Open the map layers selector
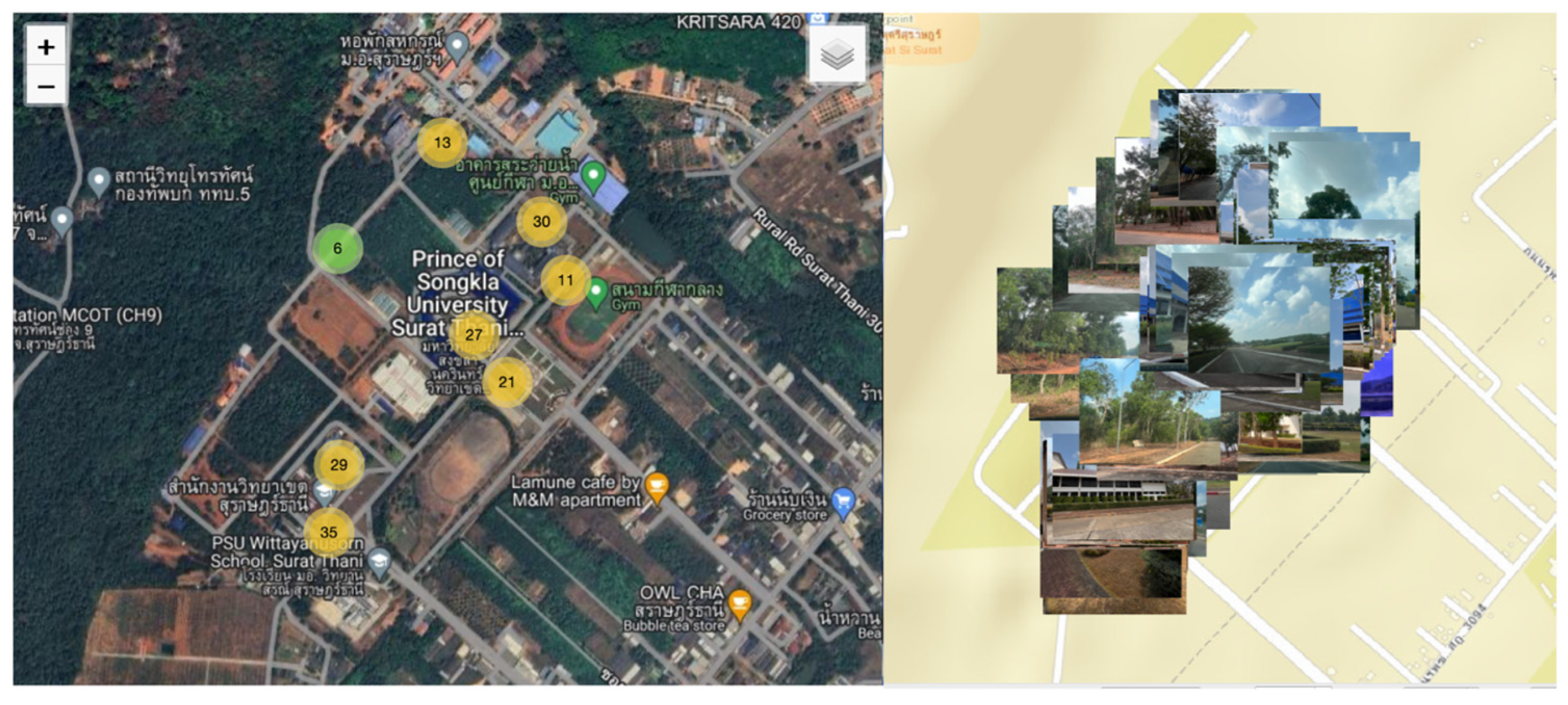Screen dimensions: 1568x705 837,54
